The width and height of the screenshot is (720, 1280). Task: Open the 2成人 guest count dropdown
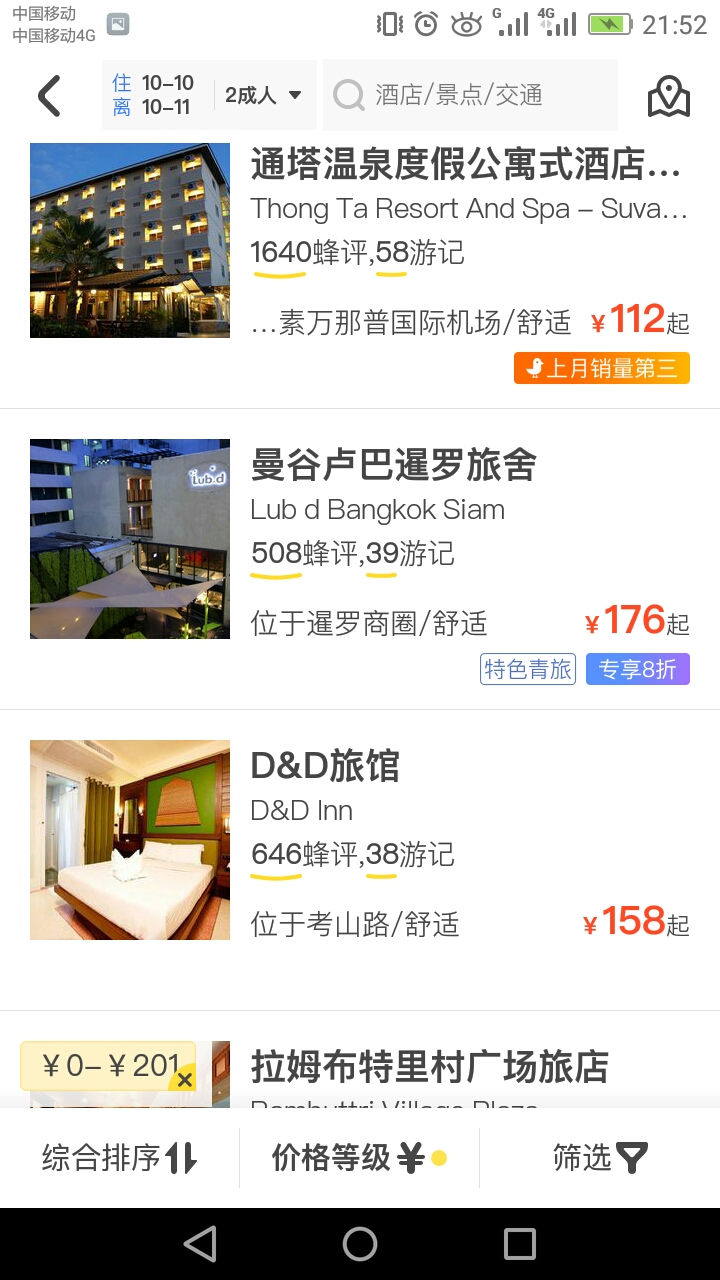[x=264, y=96]
